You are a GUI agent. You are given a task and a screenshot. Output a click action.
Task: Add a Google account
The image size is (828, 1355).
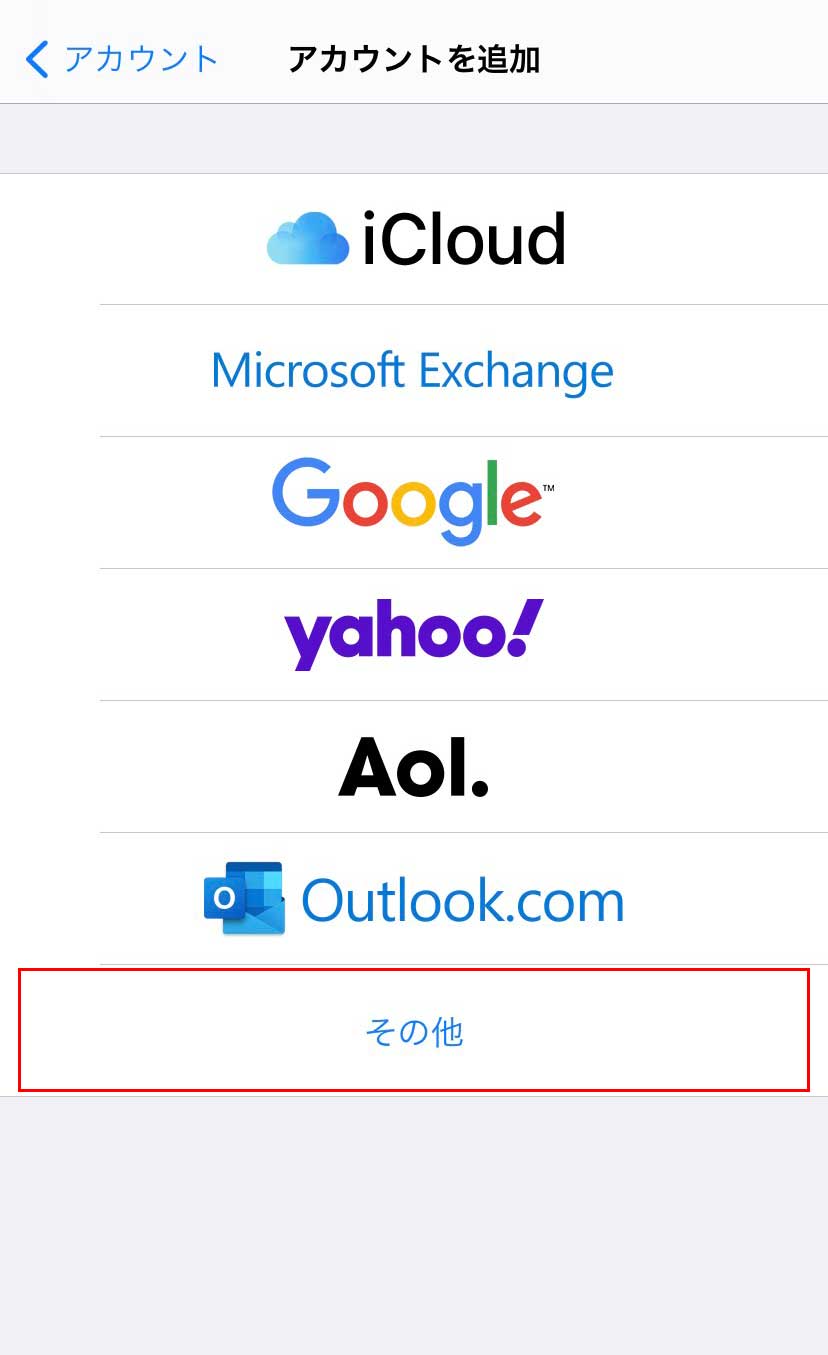[414, 503]
